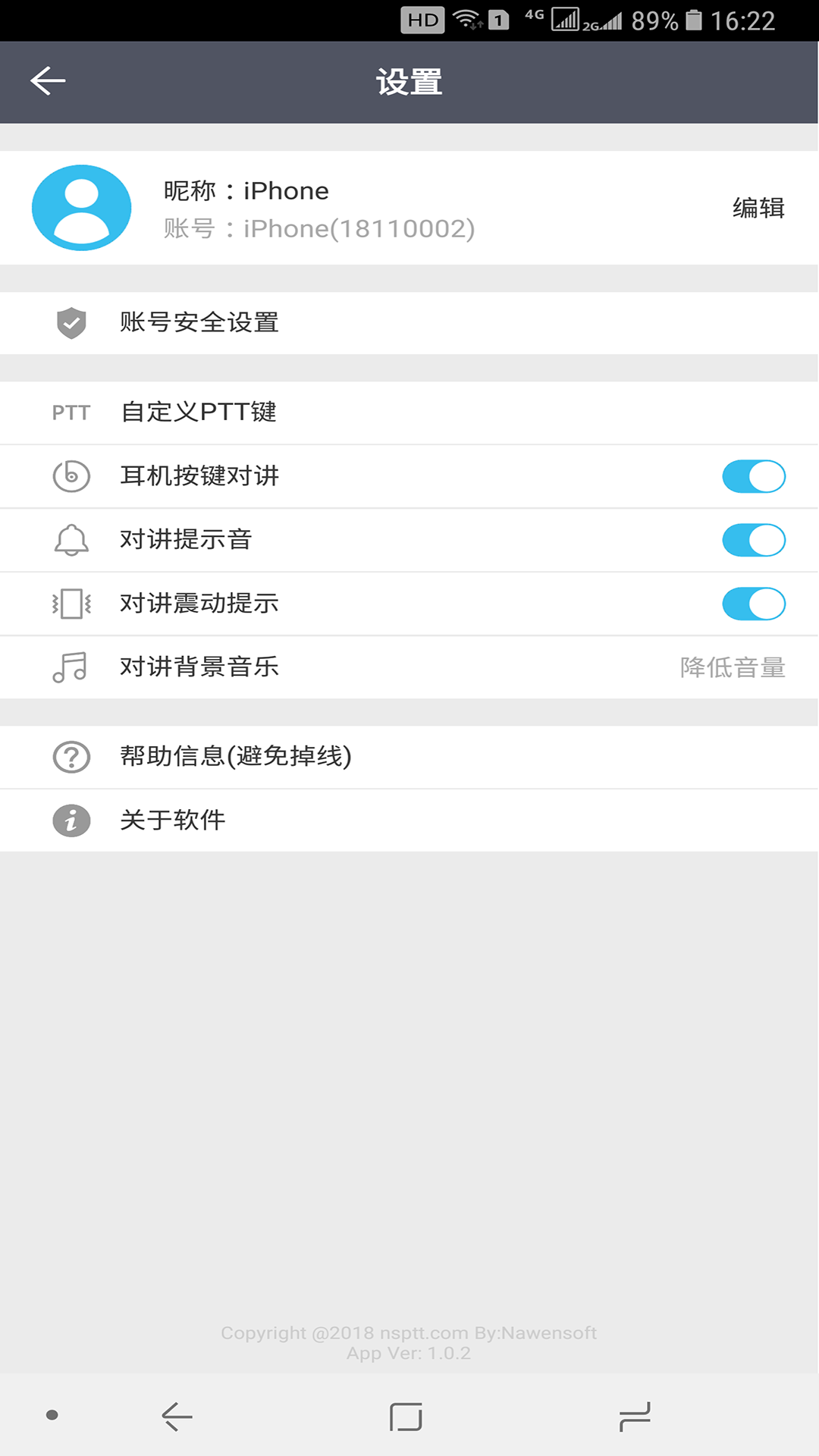Screen dimensions: 819x1456
Task: Click the info icon for 关于软件
Action: (71, 820)
